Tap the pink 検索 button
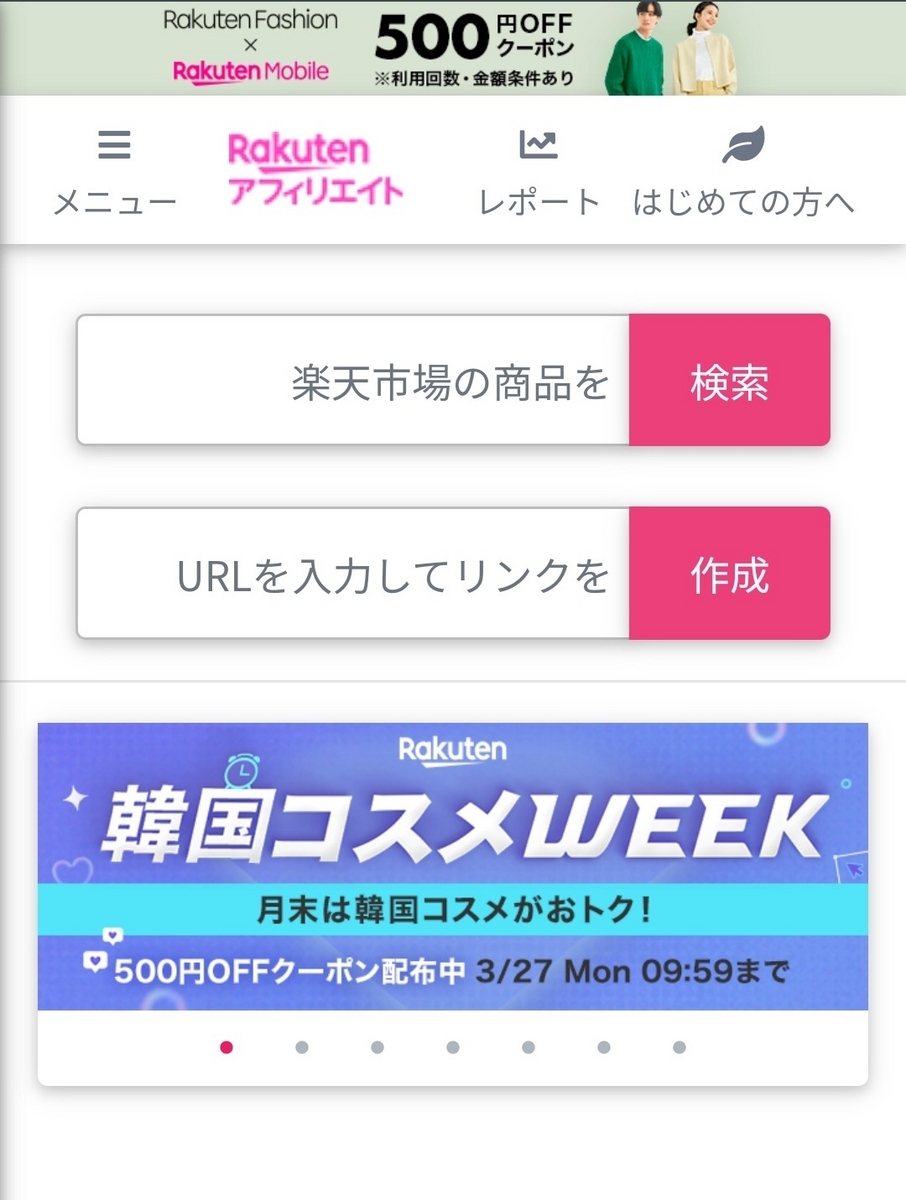Screen dimensions: 906x1200 click(729, 380)
